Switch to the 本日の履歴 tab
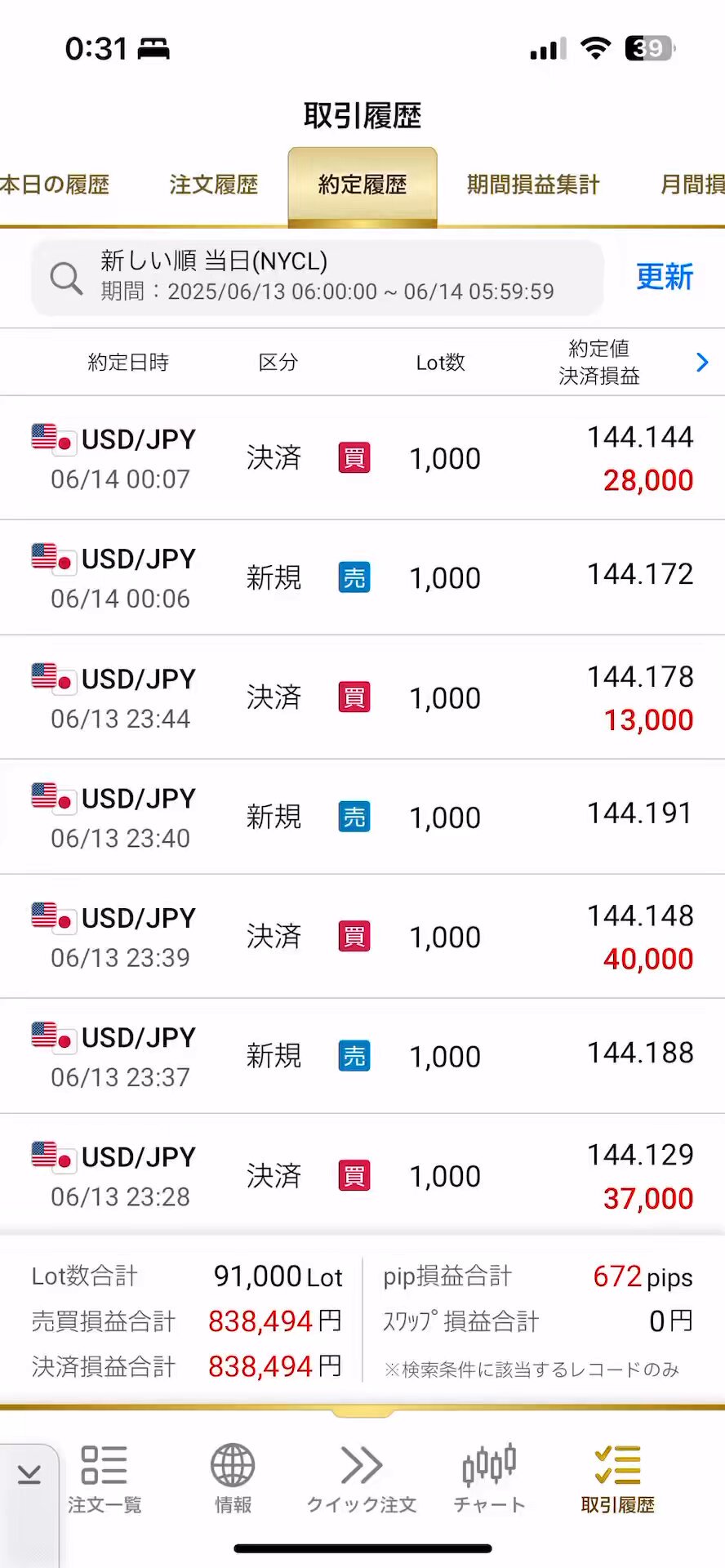Viewport: 725px width, 1568px height. pyautogui.click(x=55, y=185)
